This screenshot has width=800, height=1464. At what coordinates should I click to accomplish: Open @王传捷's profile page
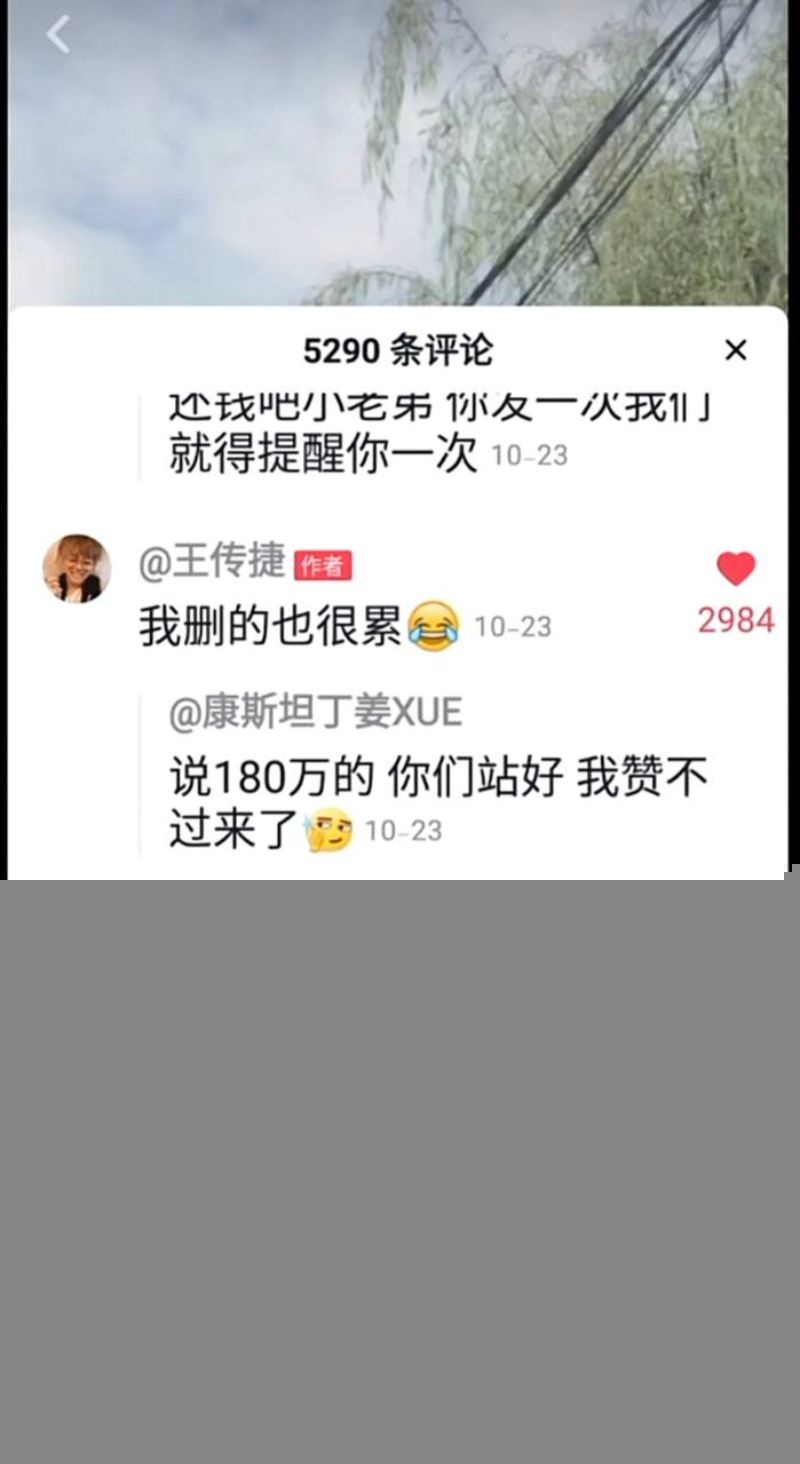[x=216, y=565]
